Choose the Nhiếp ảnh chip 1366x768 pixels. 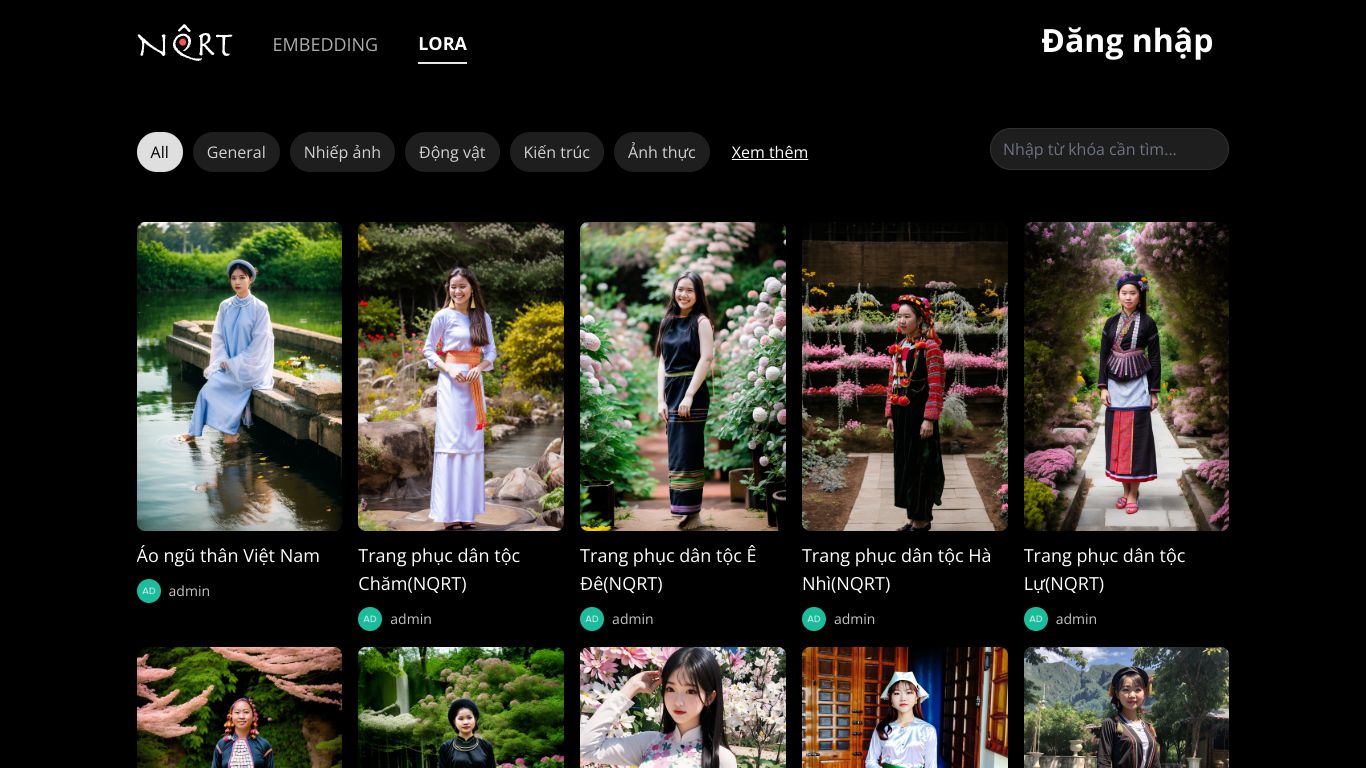(342, 152)
